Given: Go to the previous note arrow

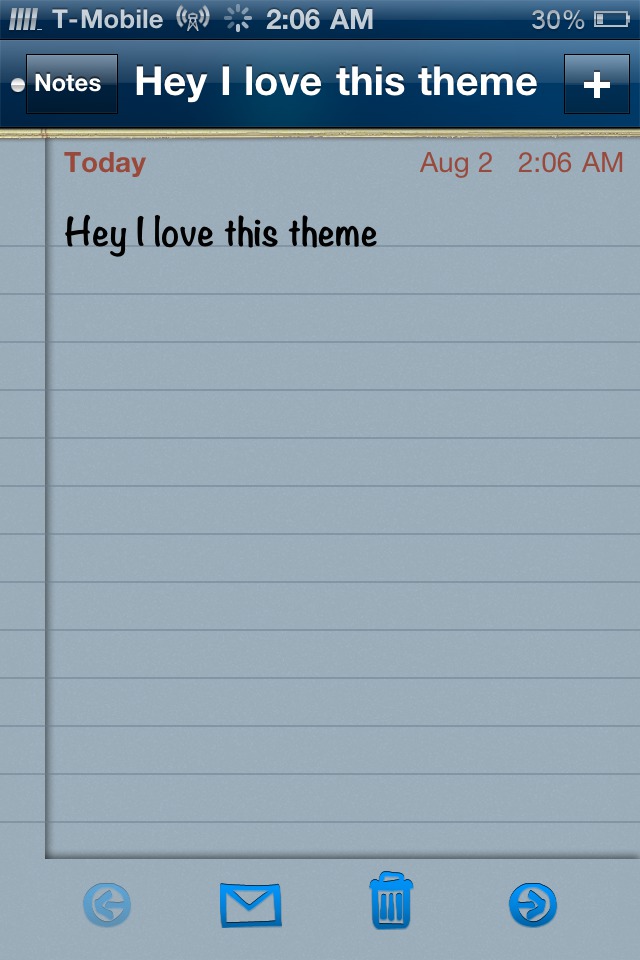Looking at the screenshot, I should 107,906.
